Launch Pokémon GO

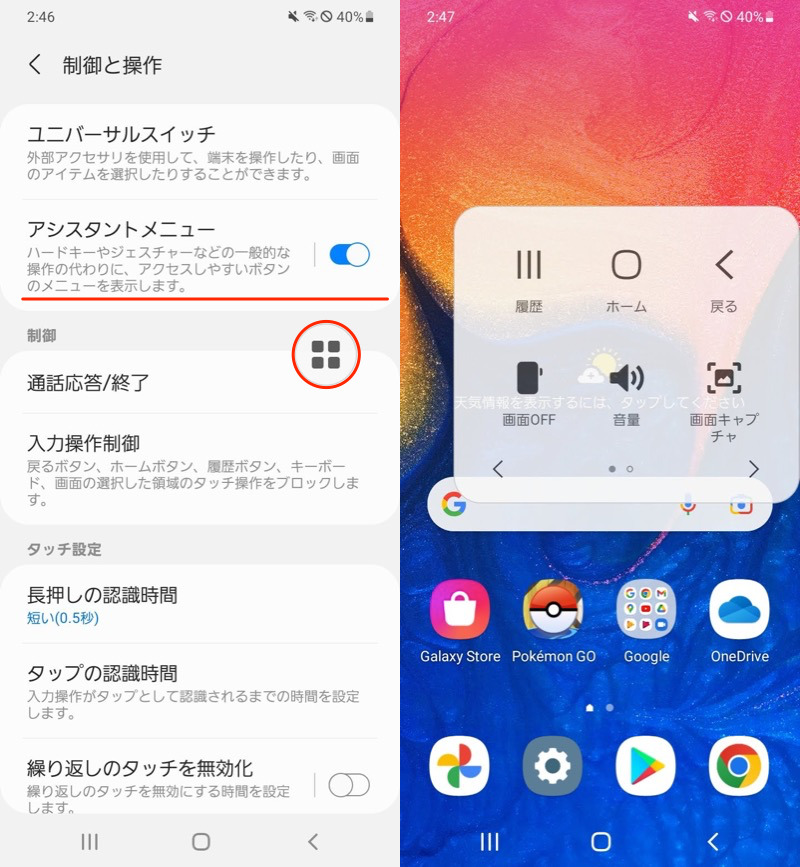tap(554, 622)
